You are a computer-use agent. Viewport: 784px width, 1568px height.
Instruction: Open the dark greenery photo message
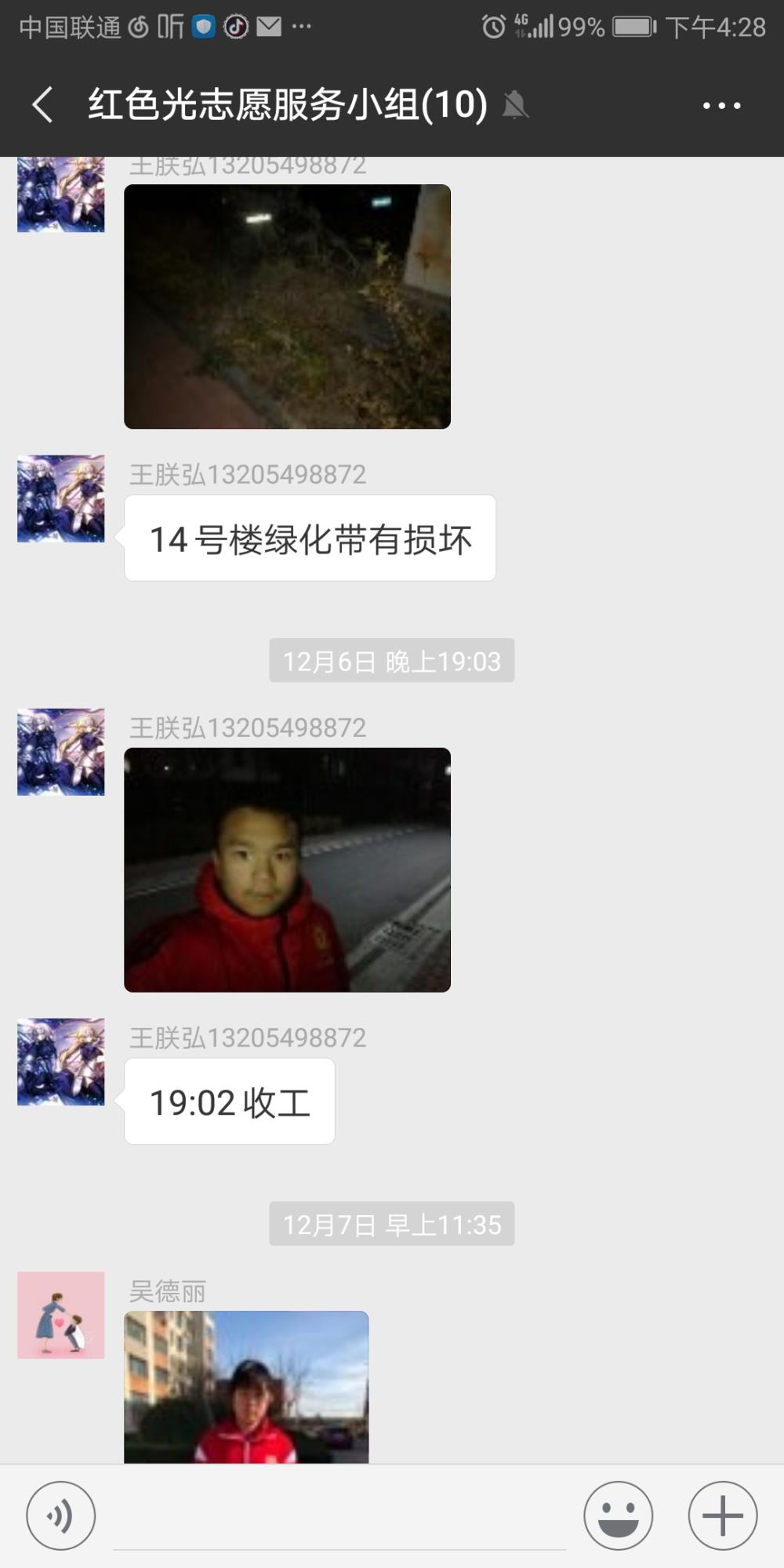click(287, 307)
